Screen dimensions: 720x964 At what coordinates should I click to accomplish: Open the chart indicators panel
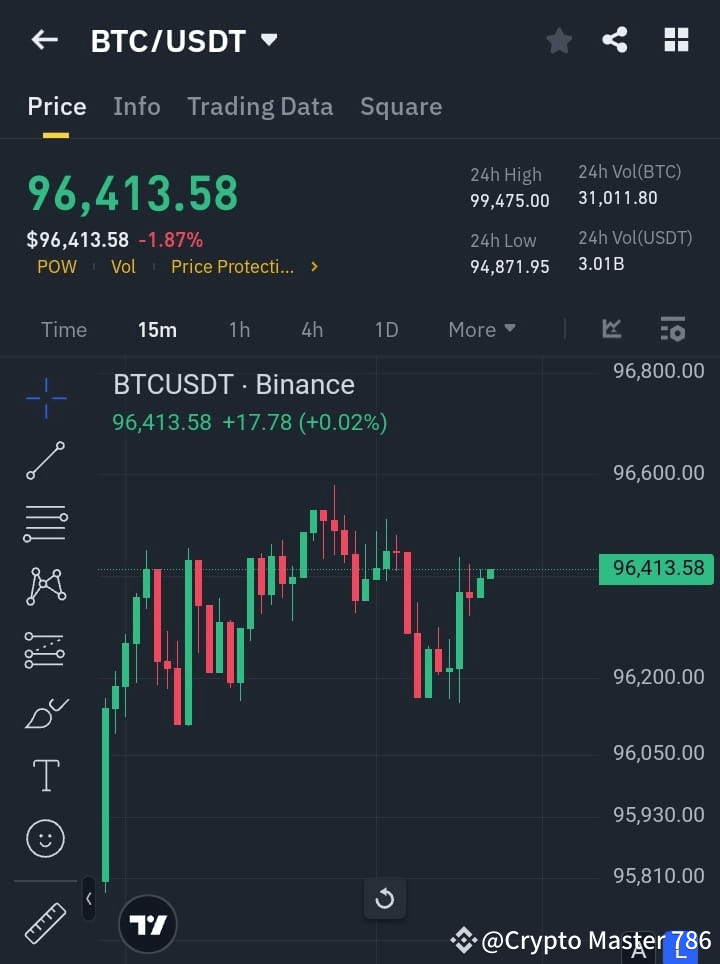point(611,329)
